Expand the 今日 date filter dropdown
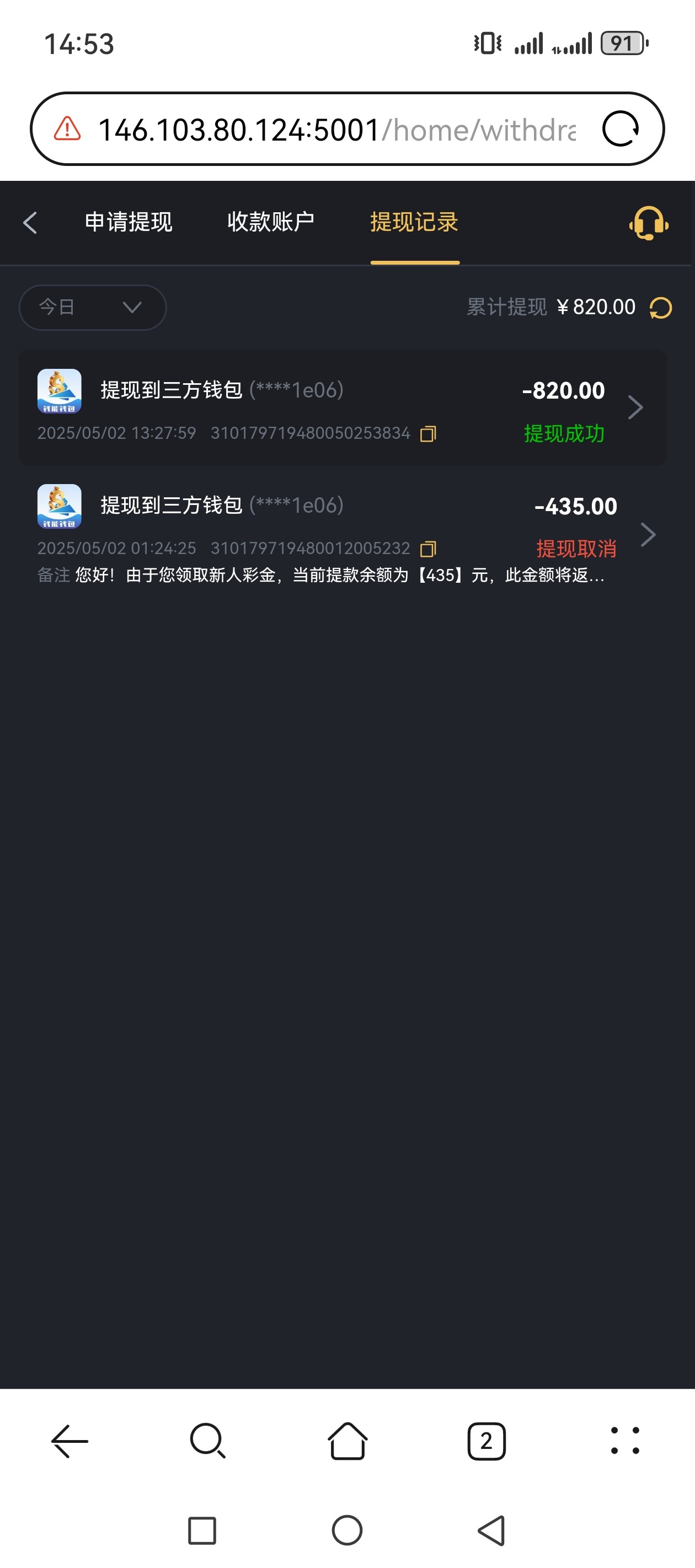This screenshot has height=1568, width=695. [x=93, y=308]
